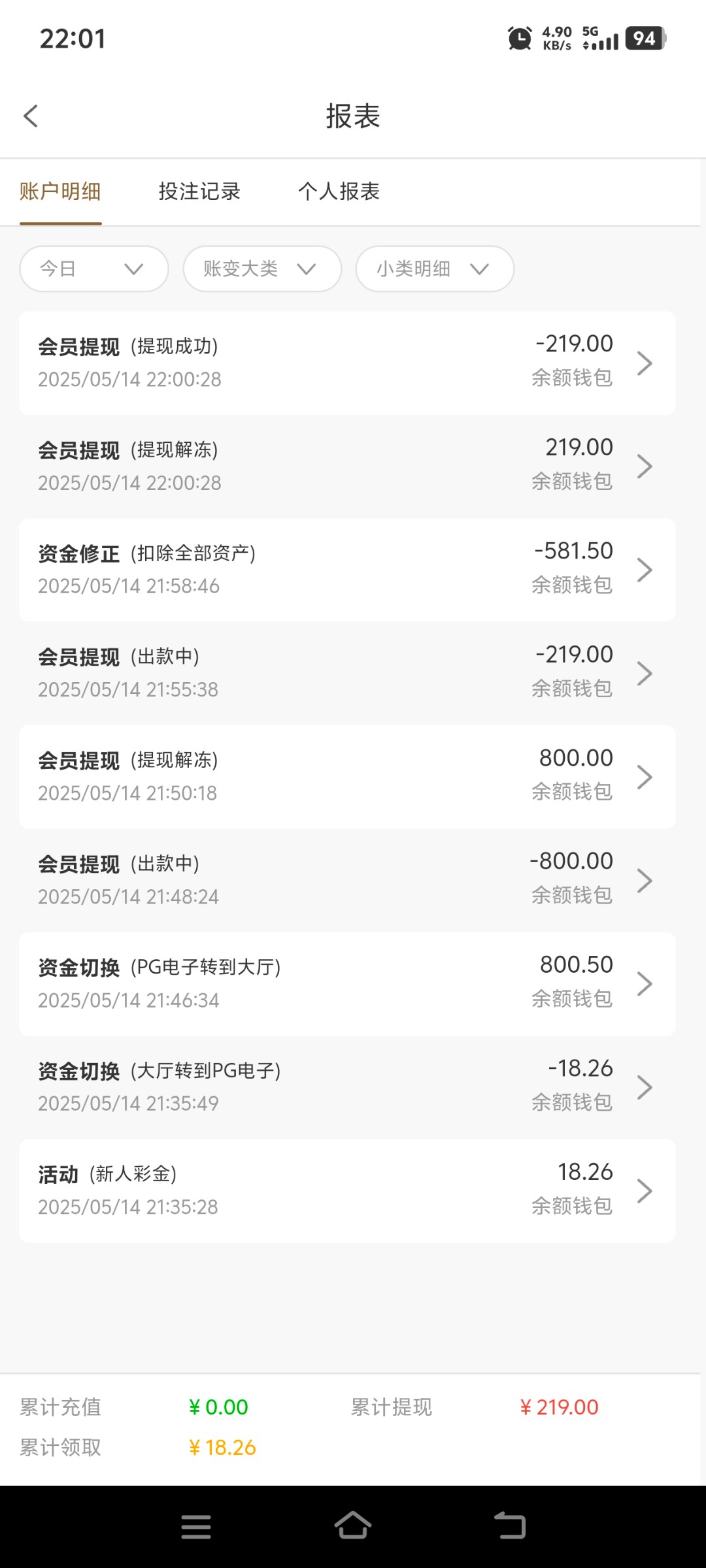
Task: Expand the 今日 date dropdown
Action: click(94, 269)
